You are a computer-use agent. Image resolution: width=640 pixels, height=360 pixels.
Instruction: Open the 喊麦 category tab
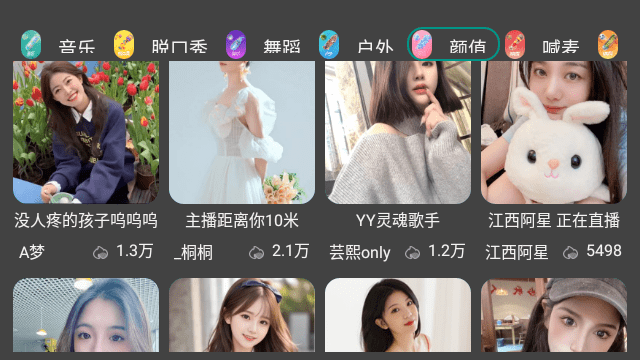543,45
